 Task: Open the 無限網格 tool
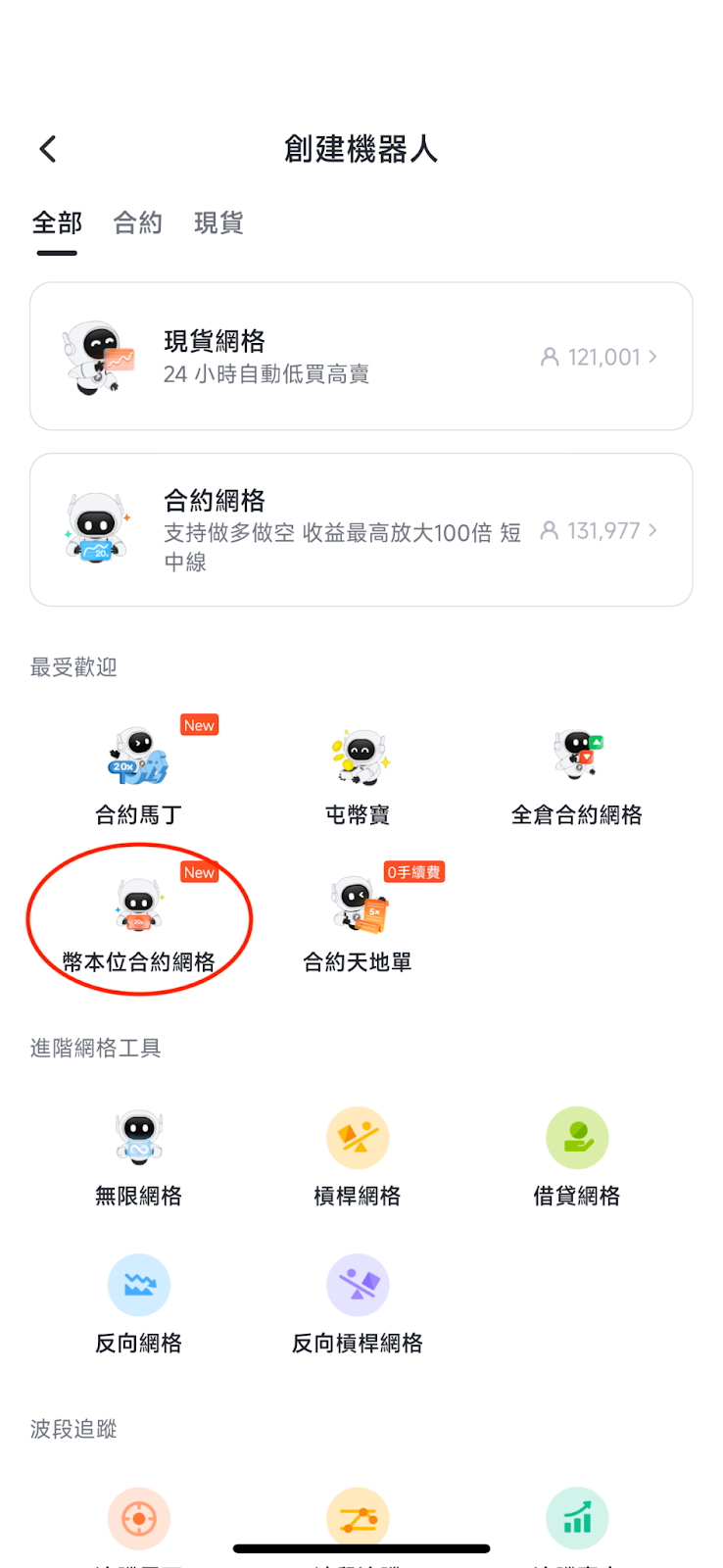[139, 1156]
